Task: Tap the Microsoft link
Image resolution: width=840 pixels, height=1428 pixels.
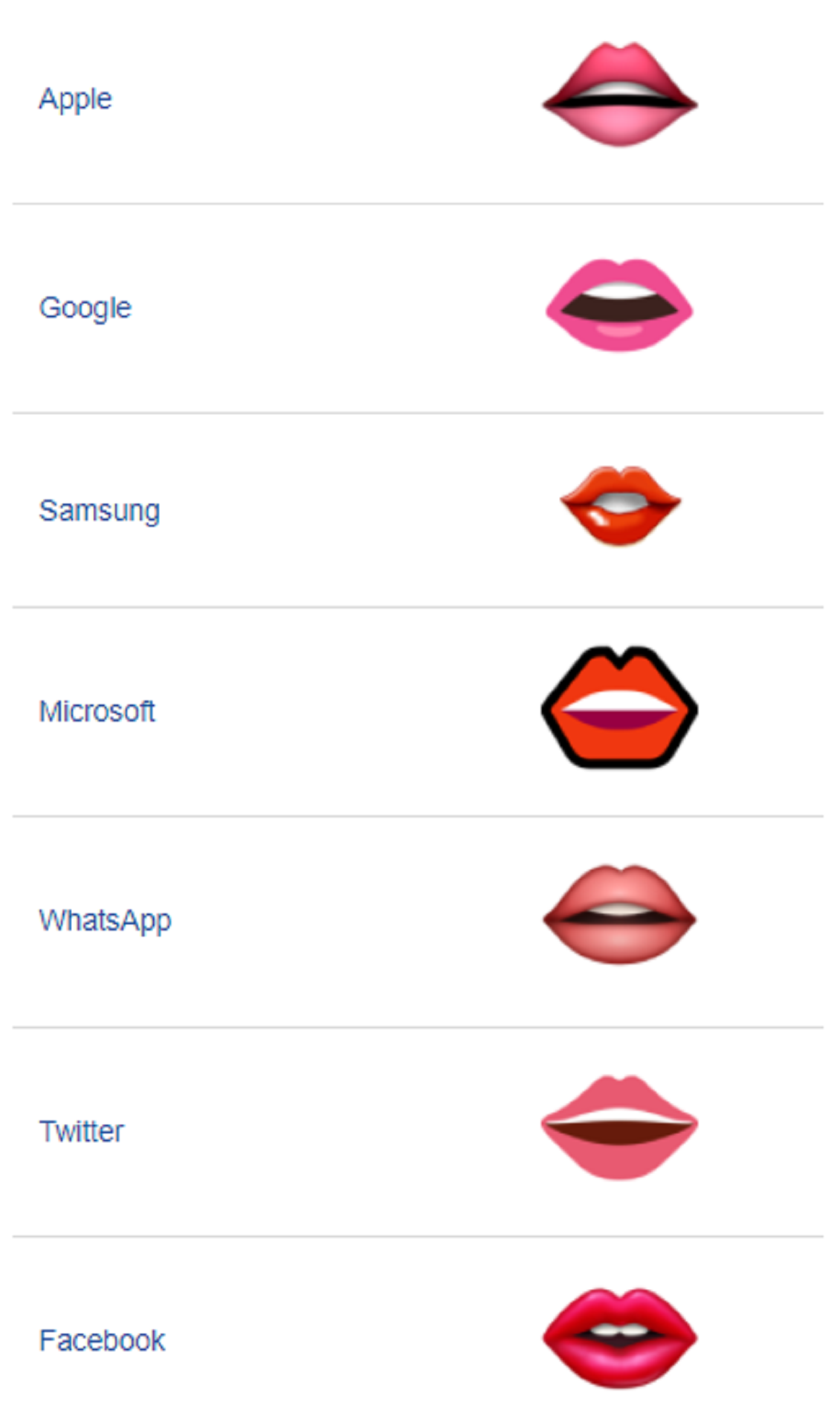Action: [97, 712]
